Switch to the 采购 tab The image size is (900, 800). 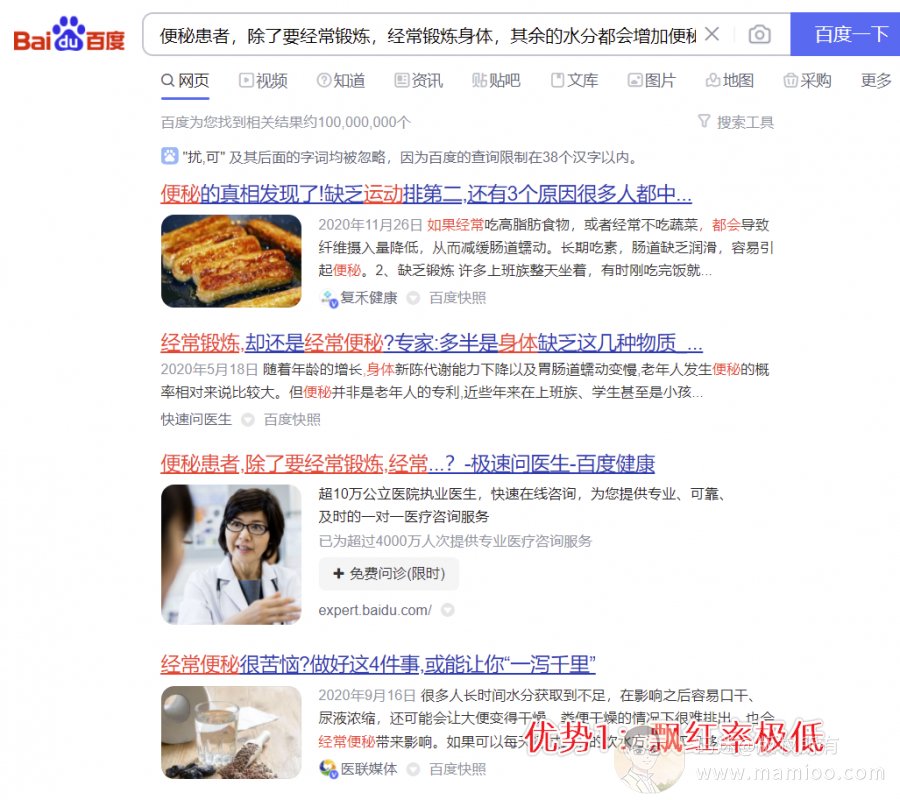808,81
